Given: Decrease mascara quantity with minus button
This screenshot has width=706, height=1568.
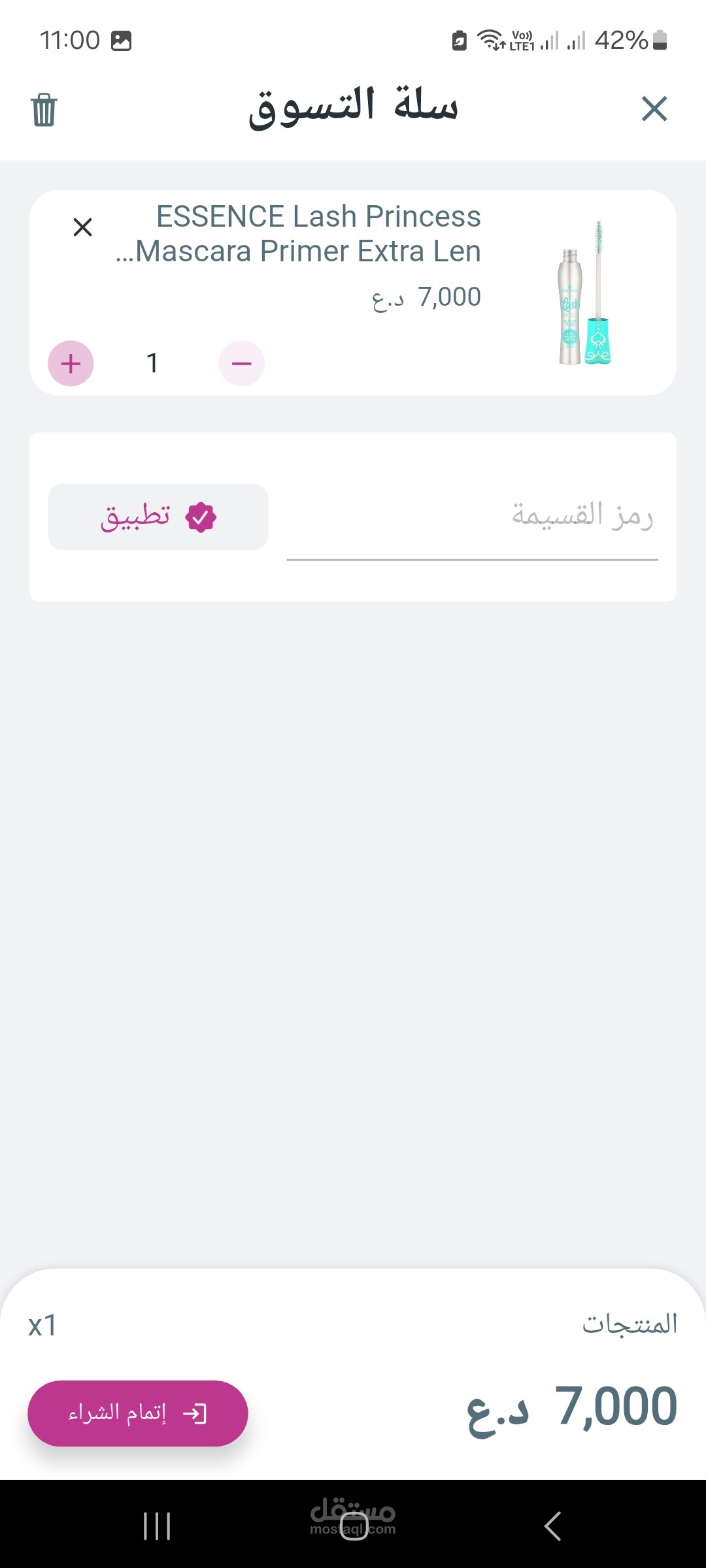Looking at the screenshot, I should coord(241,363).
